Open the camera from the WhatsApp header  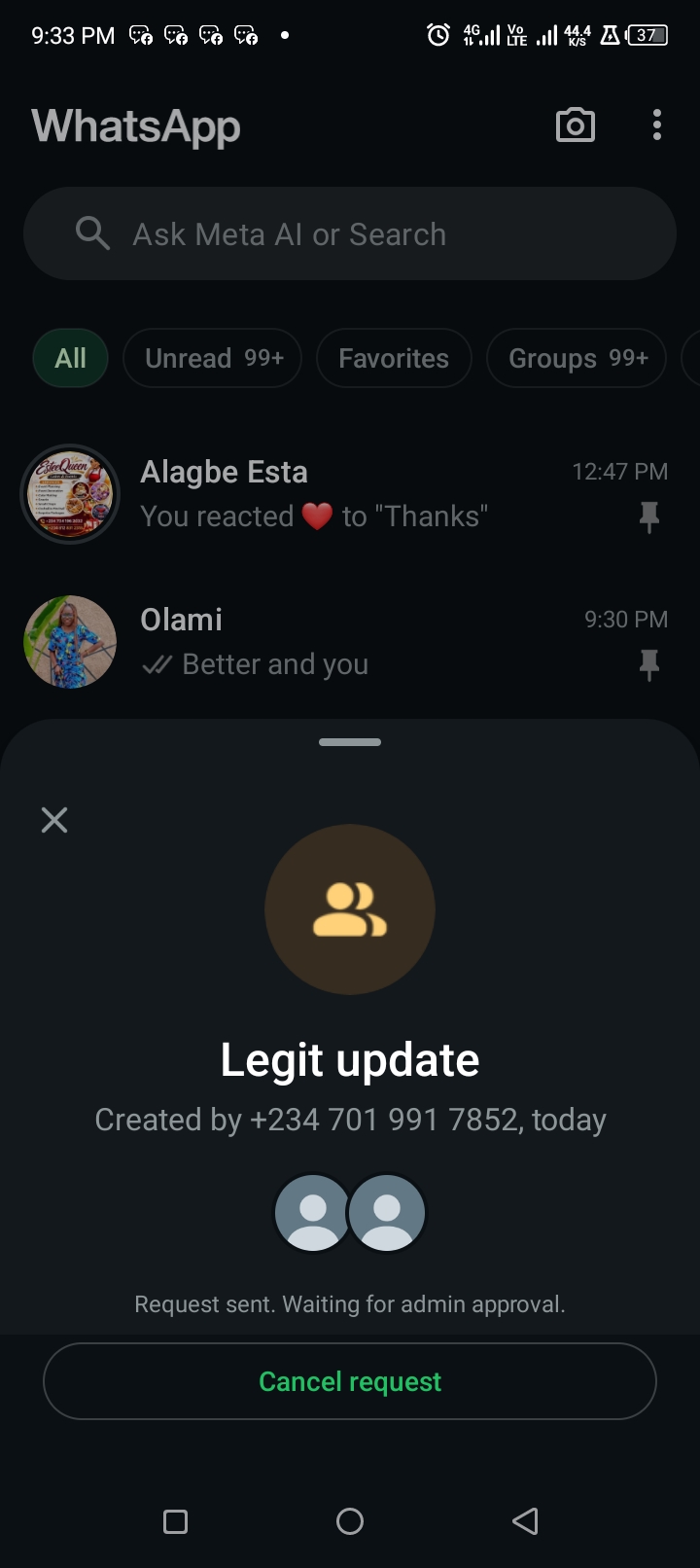[575, 125]
